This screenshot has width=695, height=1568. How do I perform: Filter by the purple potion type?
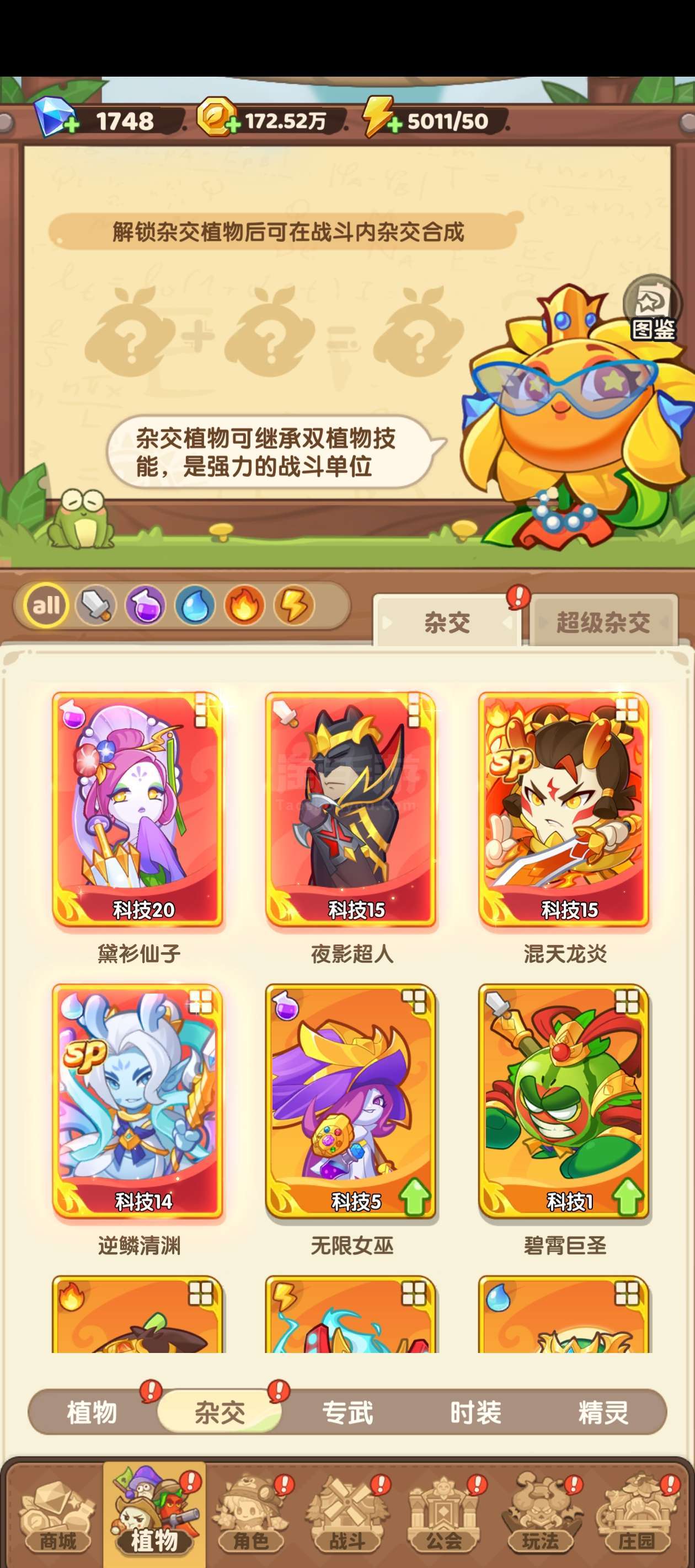tap(146, 605)
